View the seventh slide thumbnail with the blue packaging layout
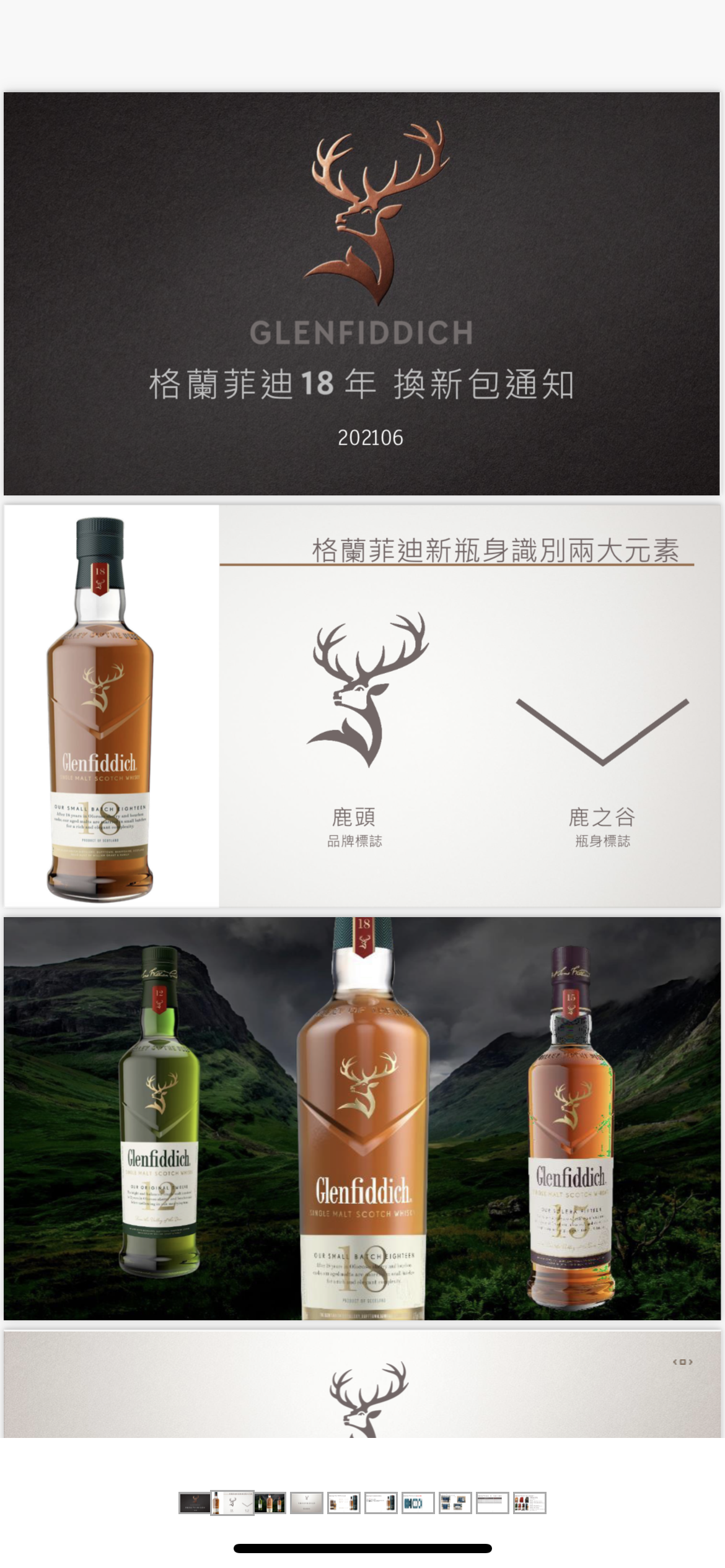 tap(418, 1503)
